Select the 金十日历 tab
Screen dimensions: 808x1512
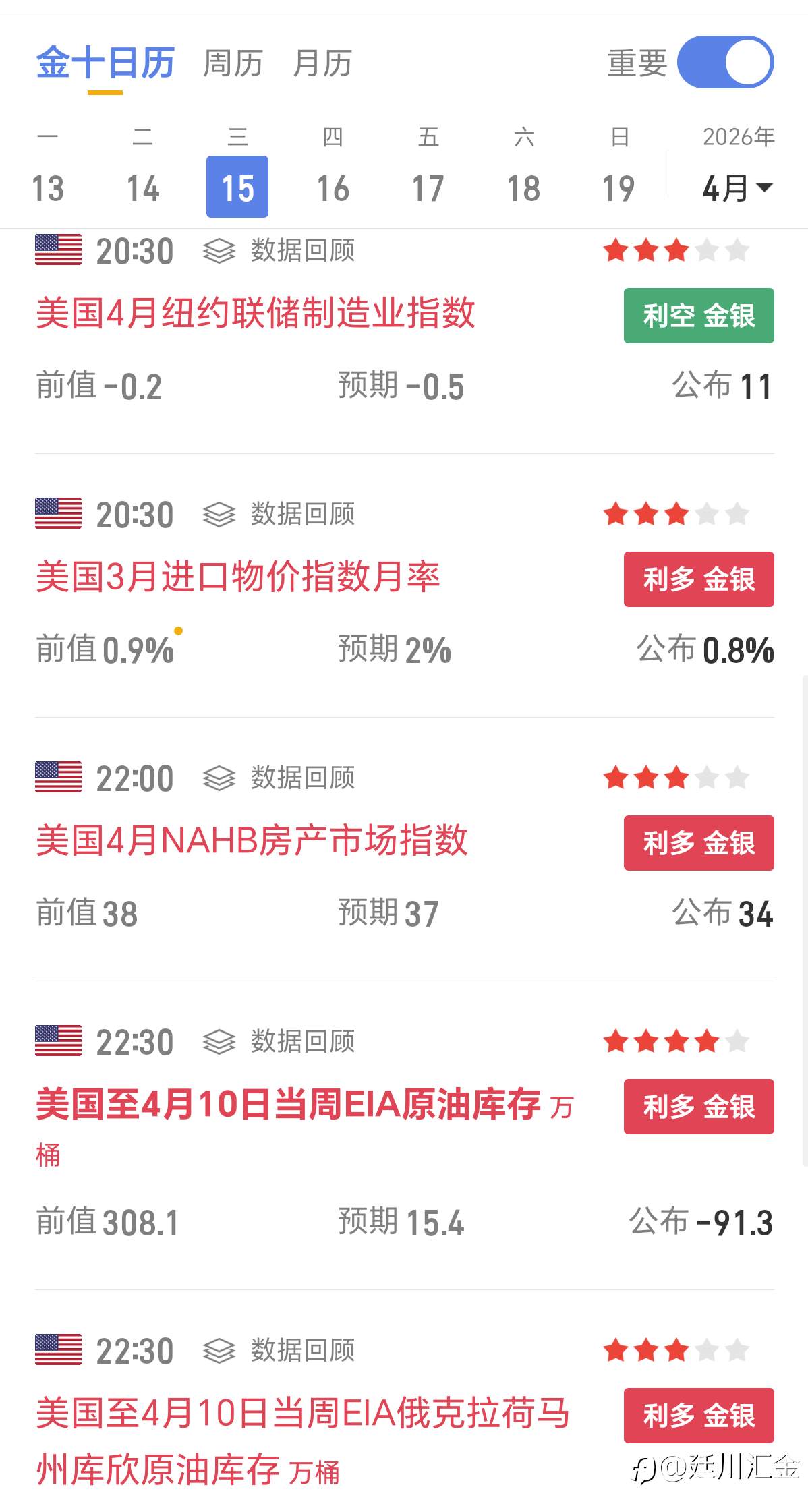pyautogui.click(x=105, y=63)
